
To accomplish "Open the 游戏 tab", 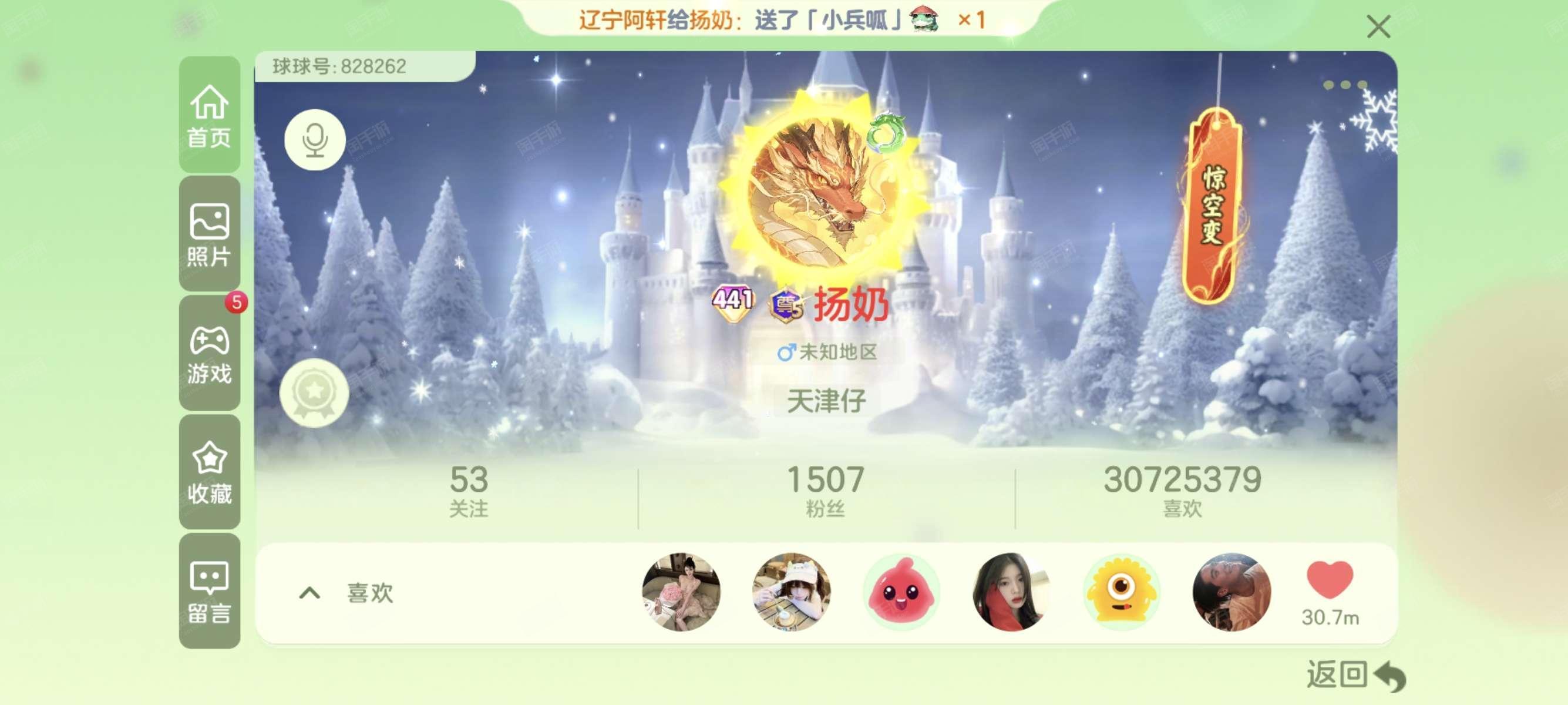I will [209, 354].
